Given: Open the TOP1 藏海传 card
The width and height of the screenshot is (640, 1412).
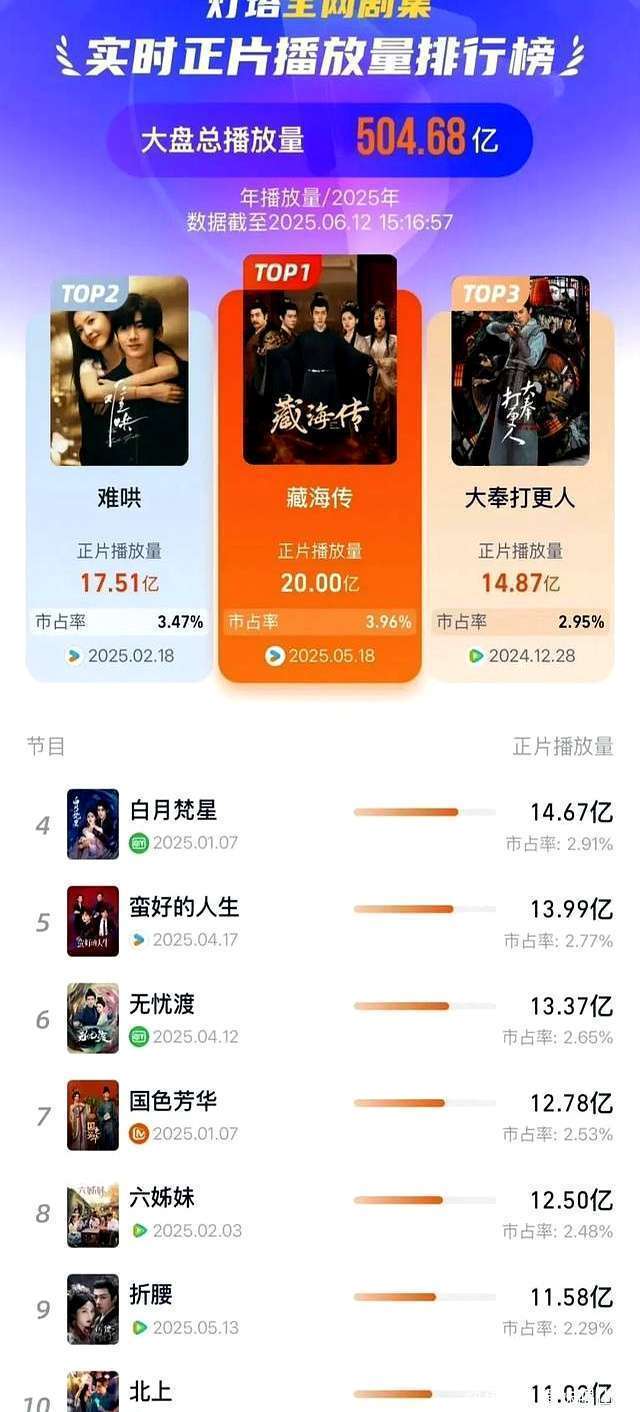Looking at the screenshot, I should click(x=320, y=470).
